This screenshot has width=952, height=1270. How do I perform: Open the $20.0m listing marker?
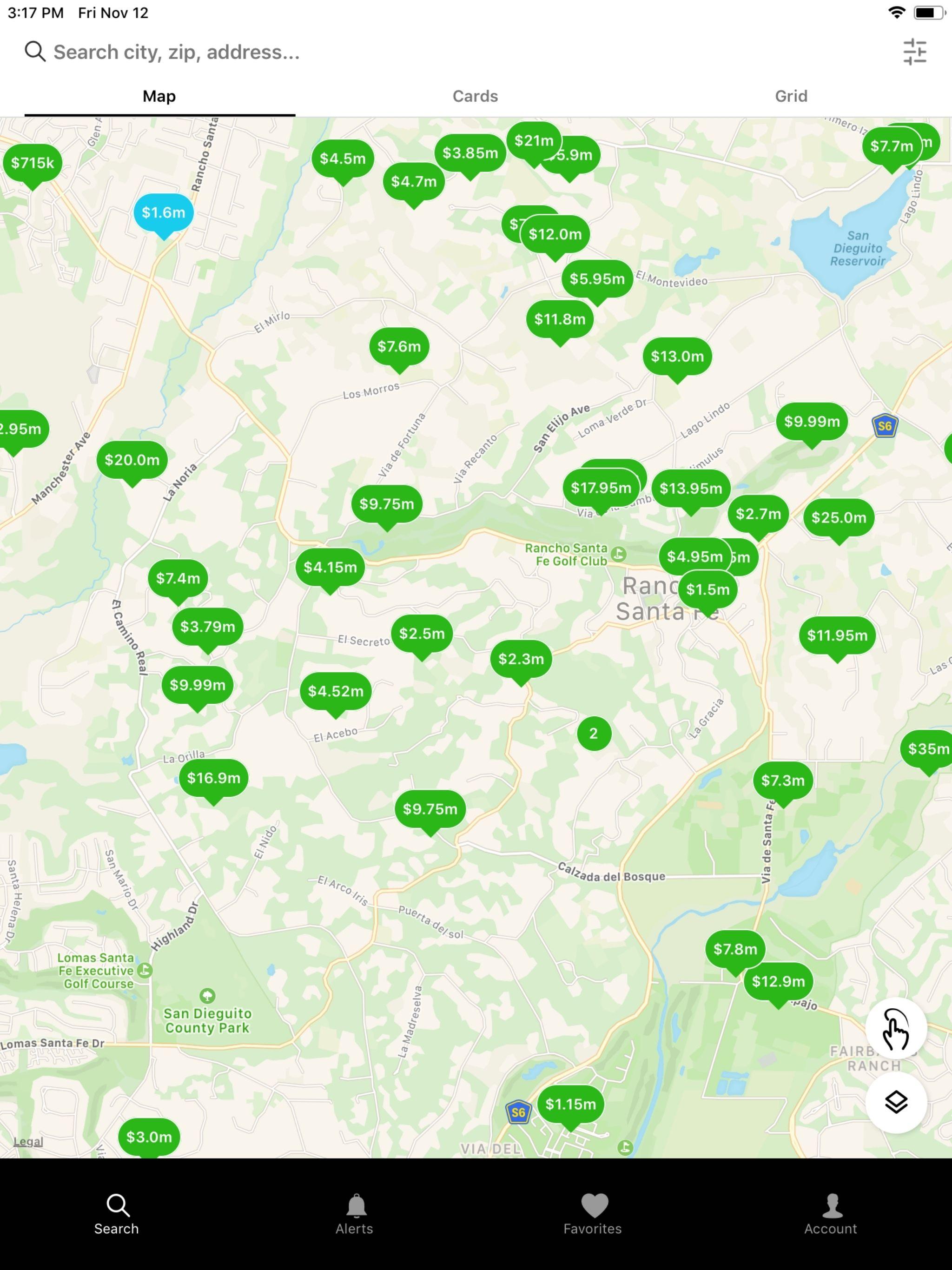[132, 460]
